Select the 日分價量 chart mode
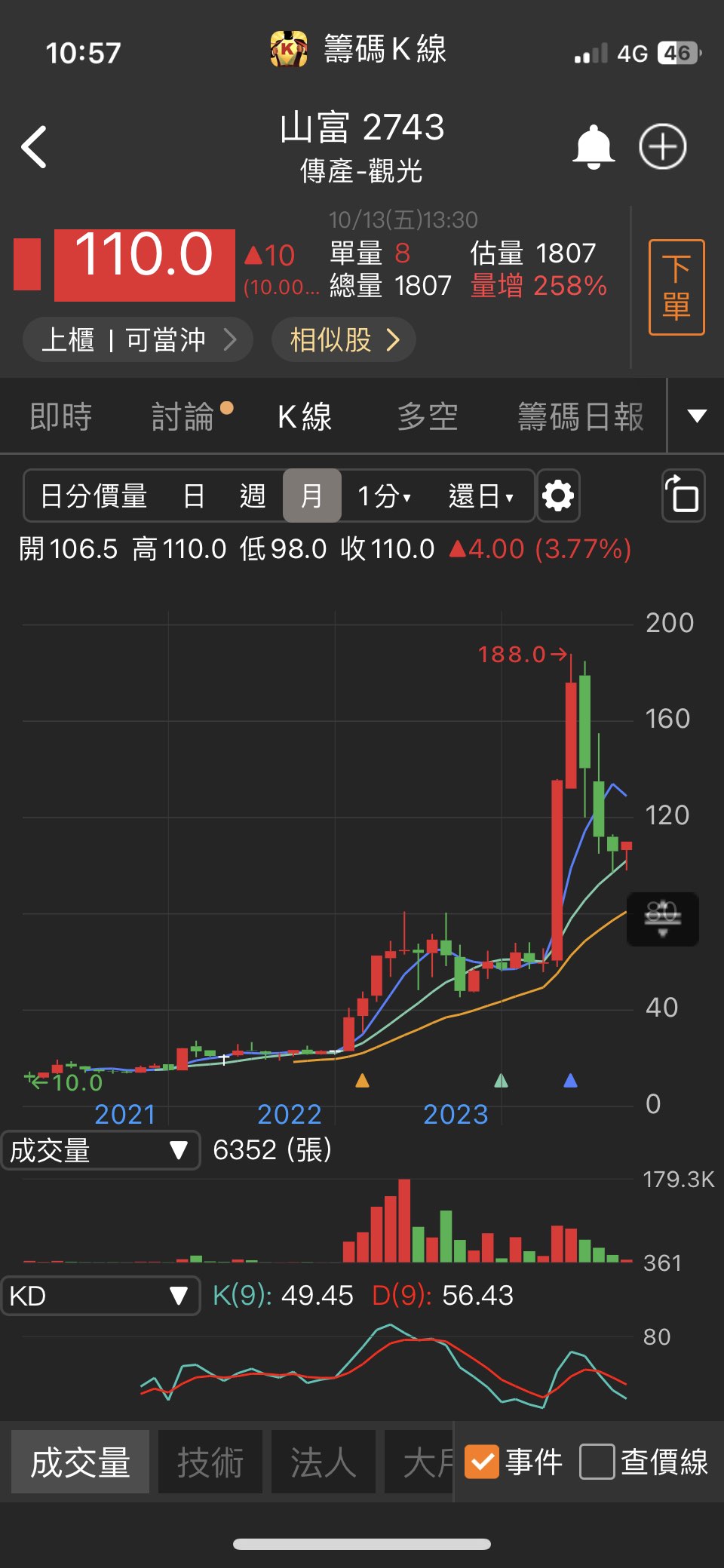724x1568 pixels. (94, 496)
